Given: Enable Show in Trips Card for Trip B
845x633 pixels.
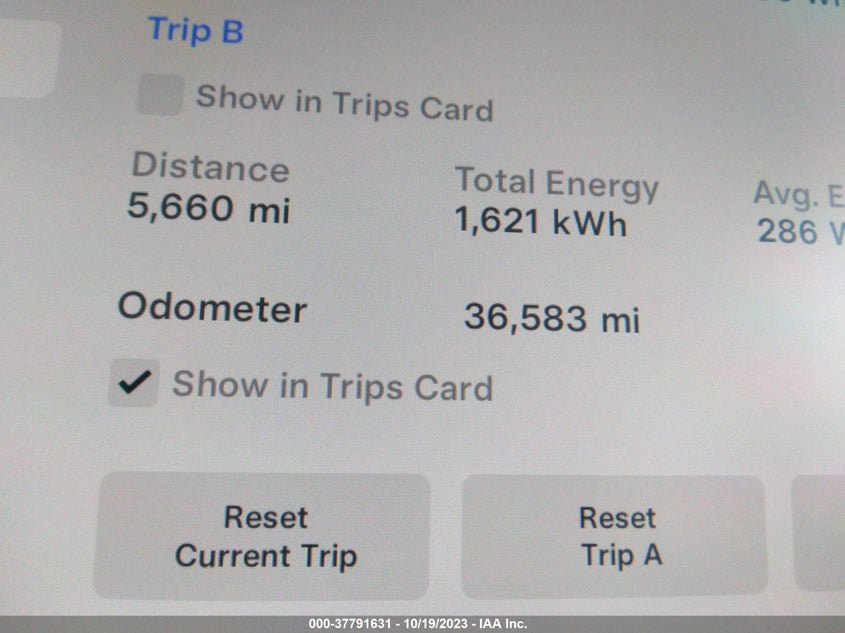Looking at the screenshot, I should point(159,97).
